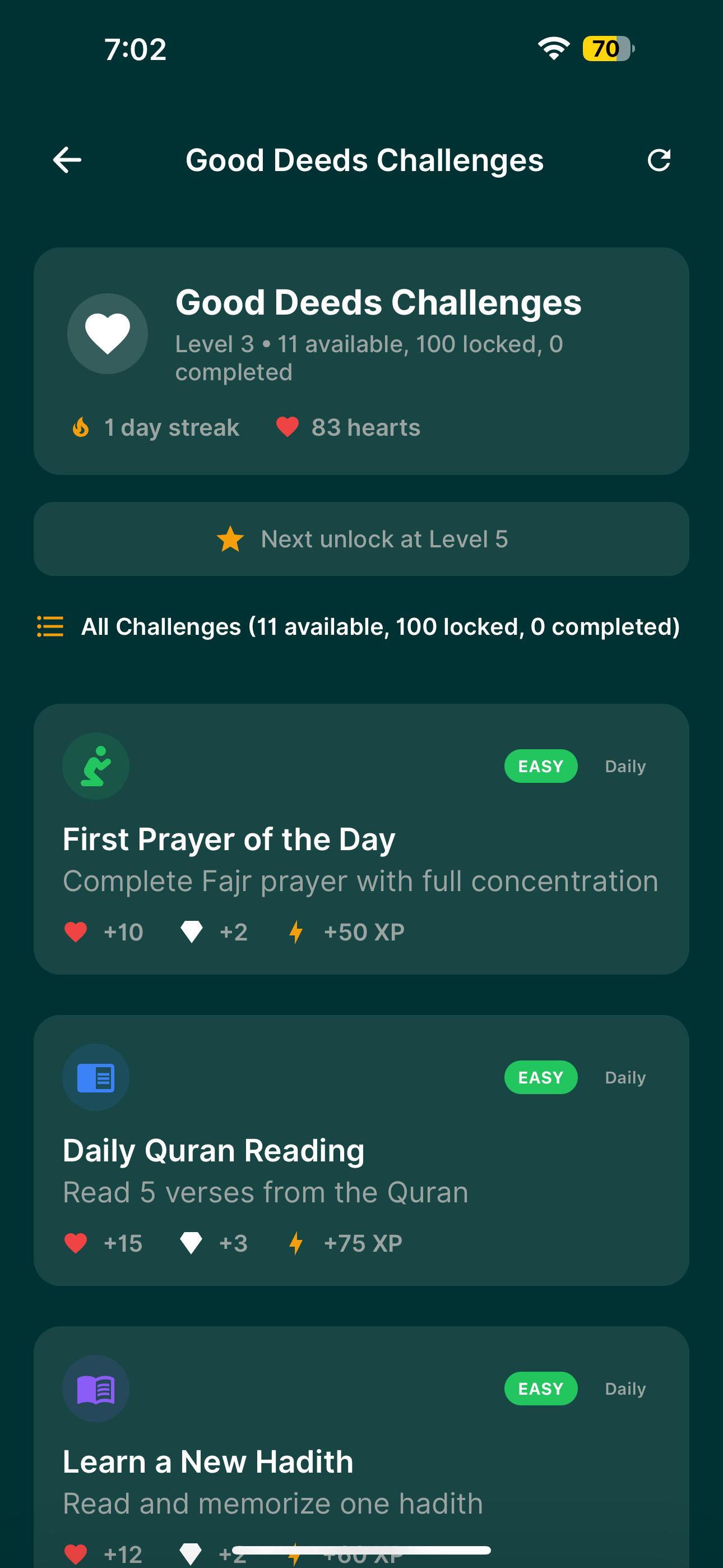This screenshot has height=1568, width=723.
Task: Refresh the challenges list
Action: pyautogui.click(x=659, y=160)
